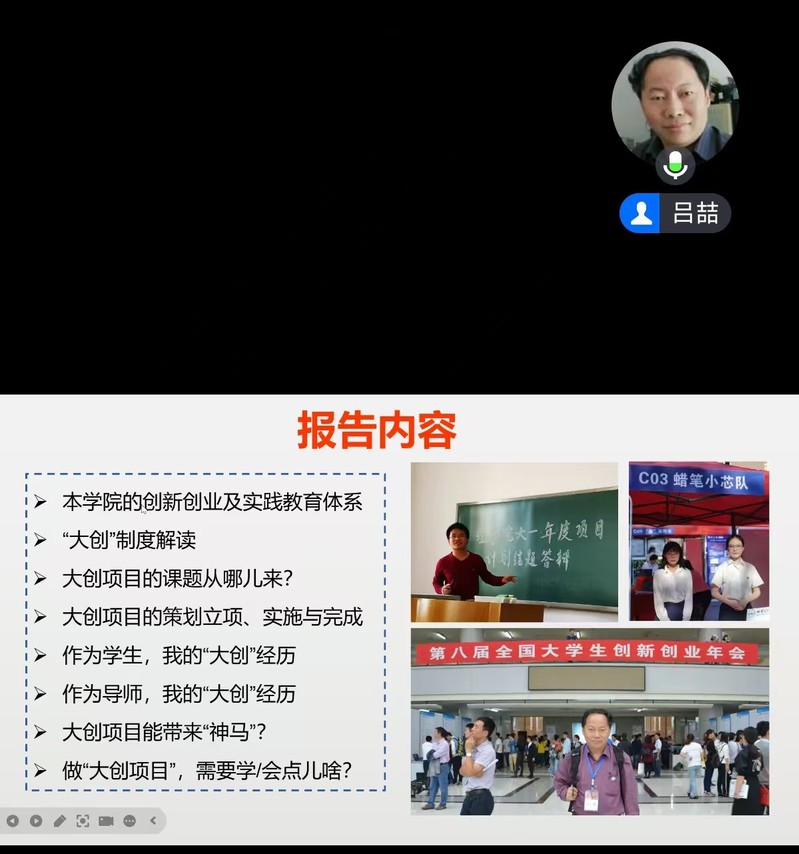Go to the previous slide
The height and width of the screenshot is (854, 799).
12,821
